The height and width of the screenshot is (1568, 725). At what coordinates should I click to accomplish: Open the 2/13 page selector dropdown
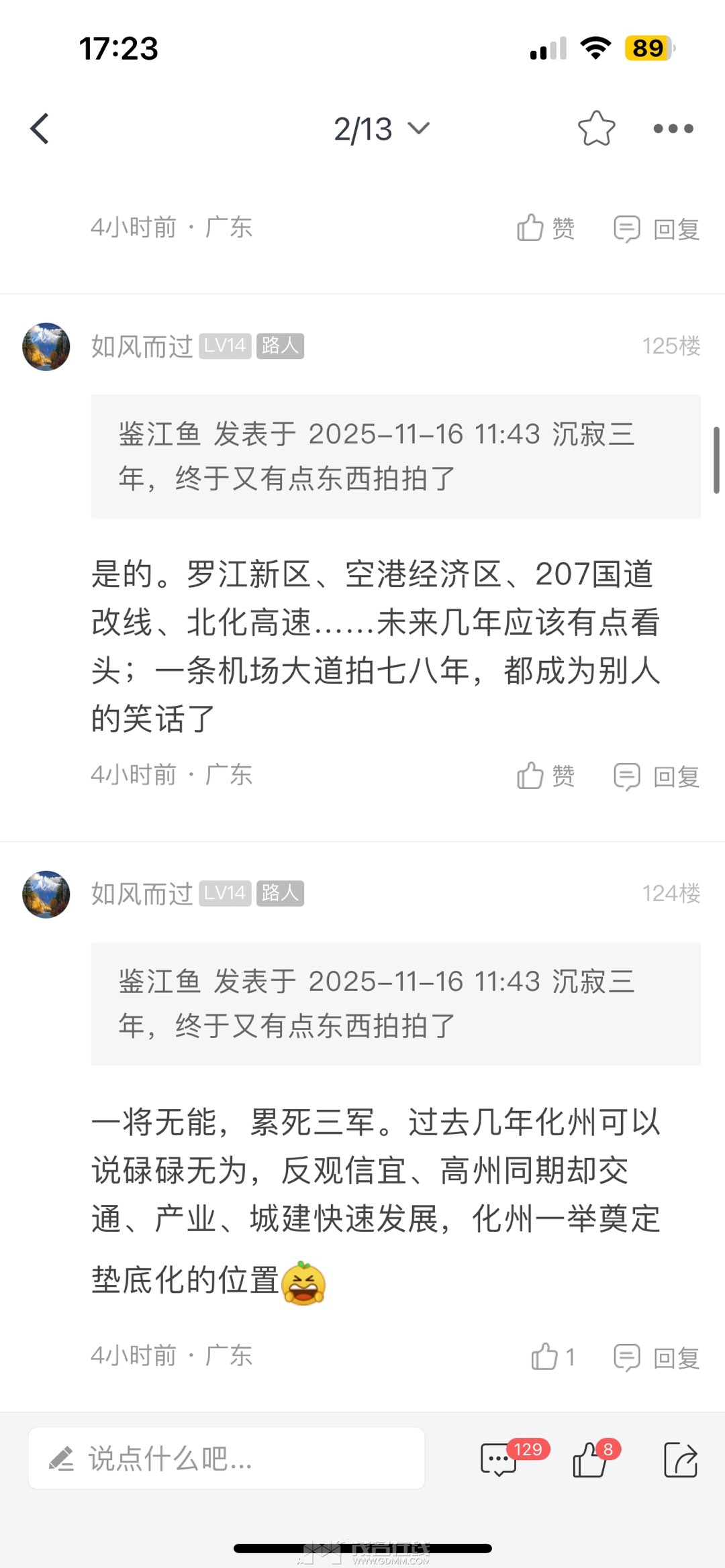[x=381, y=129]
